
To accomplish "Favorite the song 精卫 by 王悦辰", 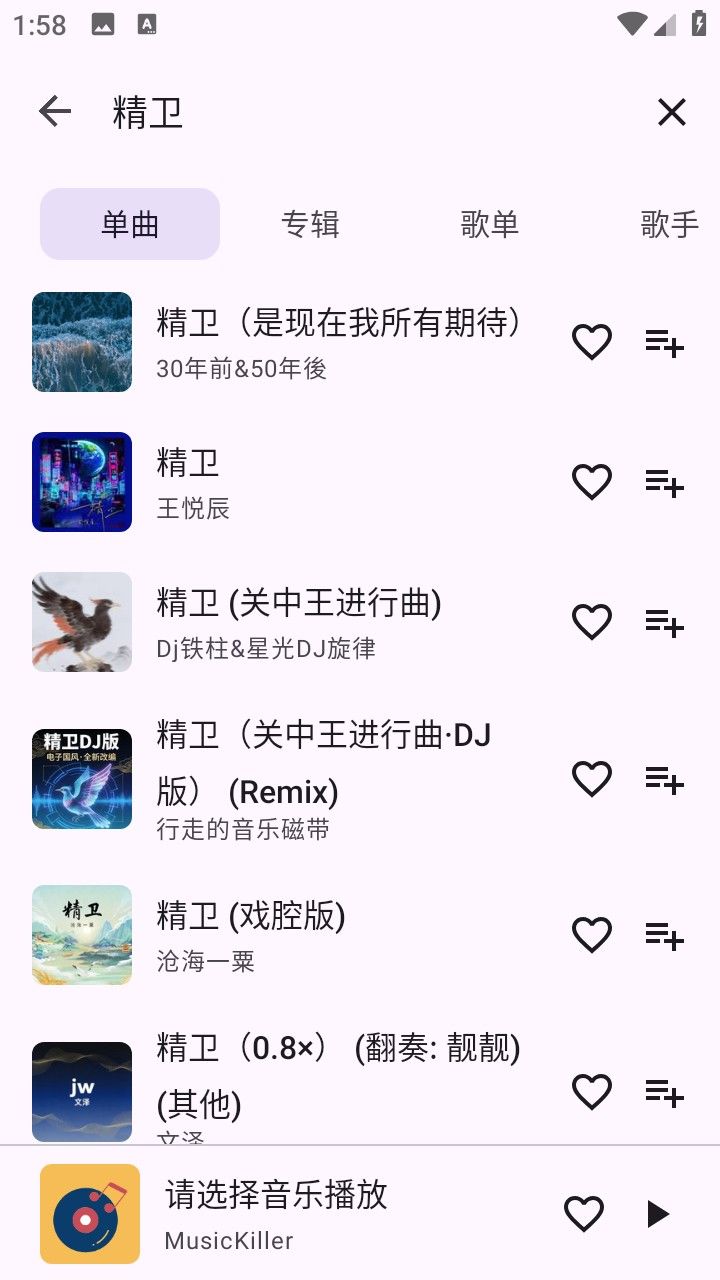I will 591,481.
